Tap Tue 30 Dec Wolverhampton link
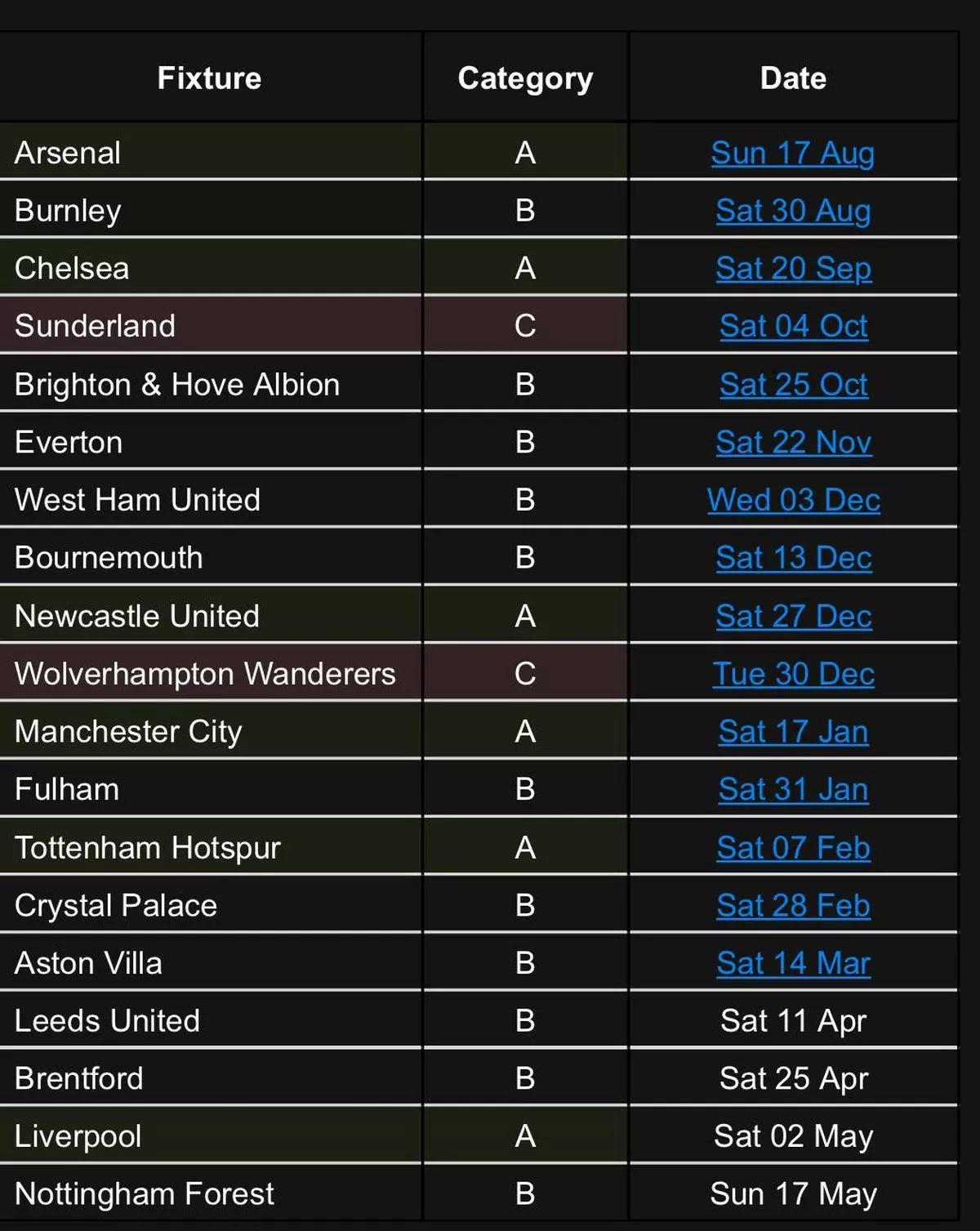Screen dimensions: 980x1231 pos(792,674)
